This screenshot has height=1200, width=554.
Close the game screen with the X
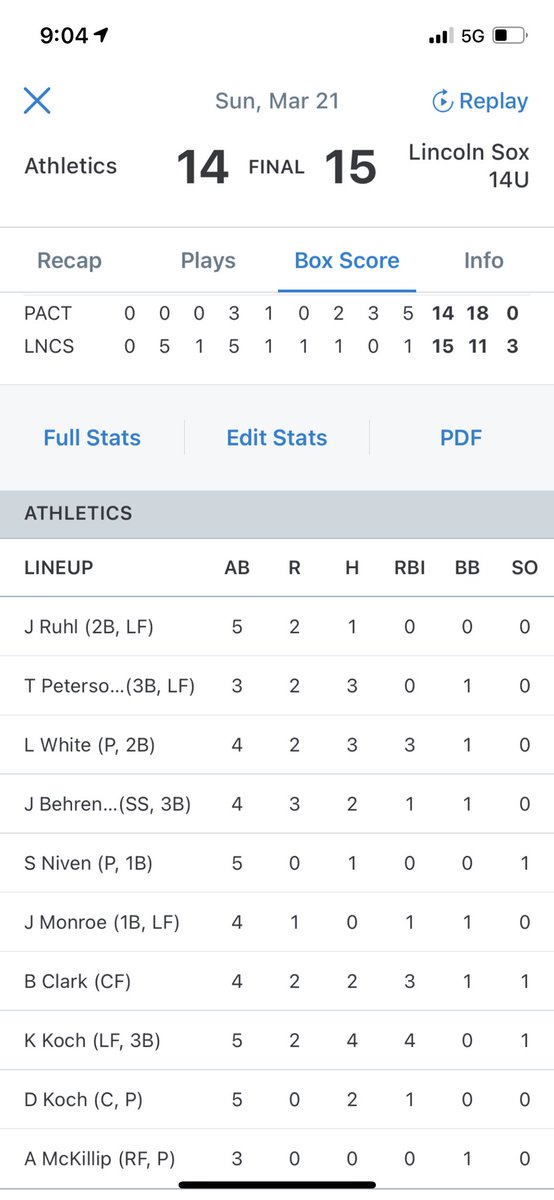pyautogui.click(x=37, y=100)
